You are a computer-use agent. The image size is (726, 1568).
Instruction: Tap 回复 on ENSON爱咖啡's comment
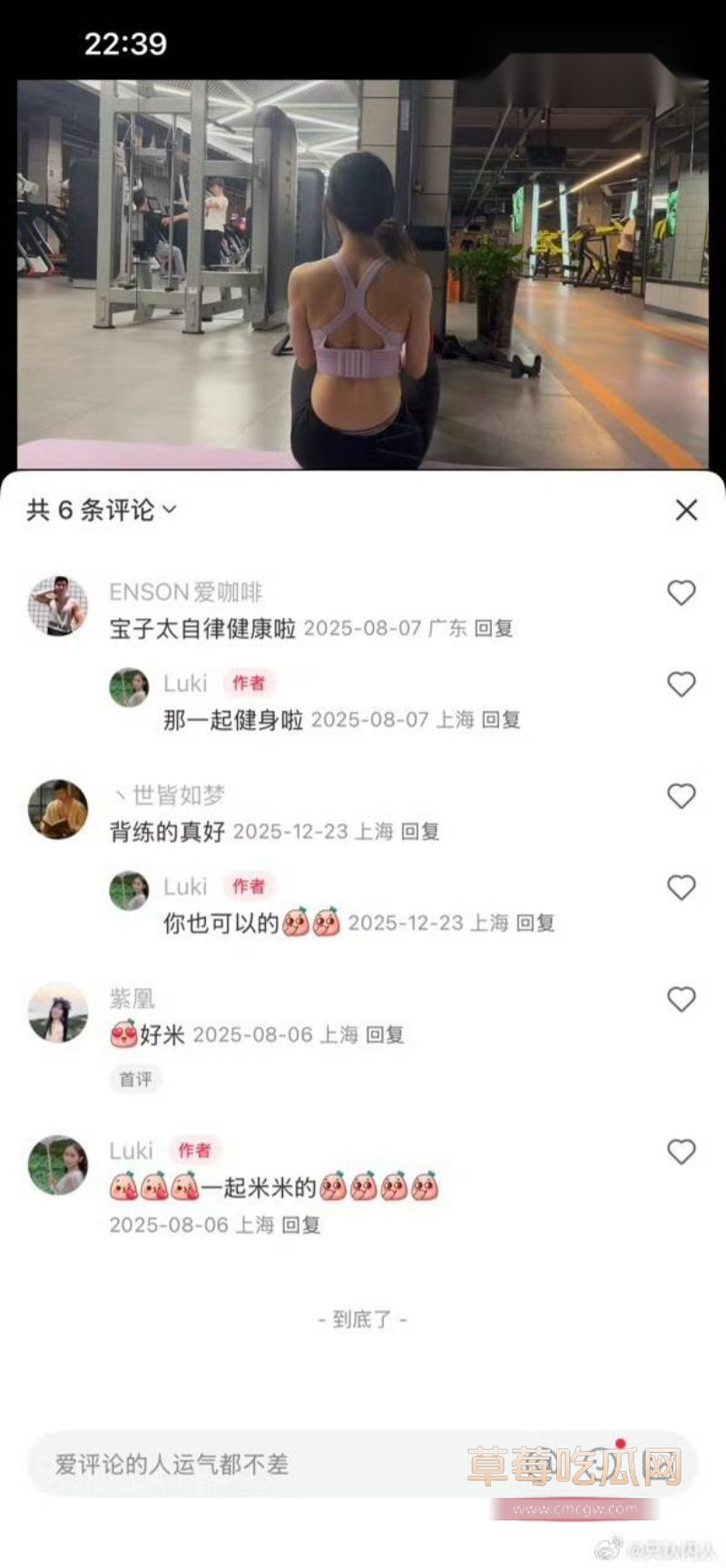point(495,628)
